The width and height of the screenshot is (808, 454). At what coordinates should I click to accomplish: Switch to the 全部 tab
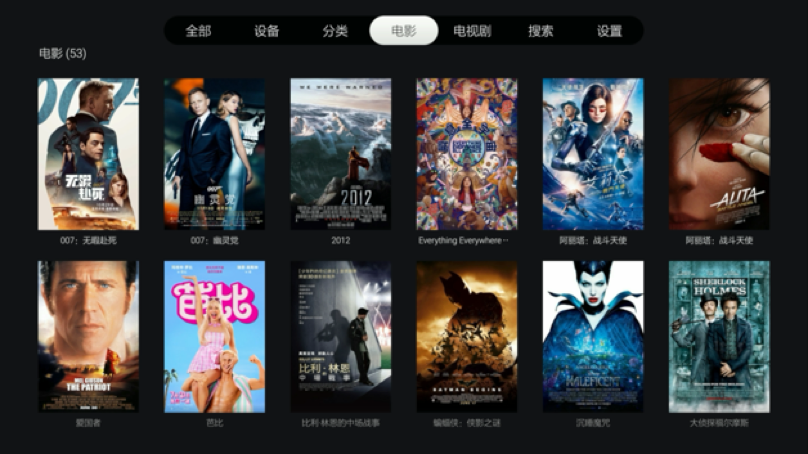tap(198, 31)
